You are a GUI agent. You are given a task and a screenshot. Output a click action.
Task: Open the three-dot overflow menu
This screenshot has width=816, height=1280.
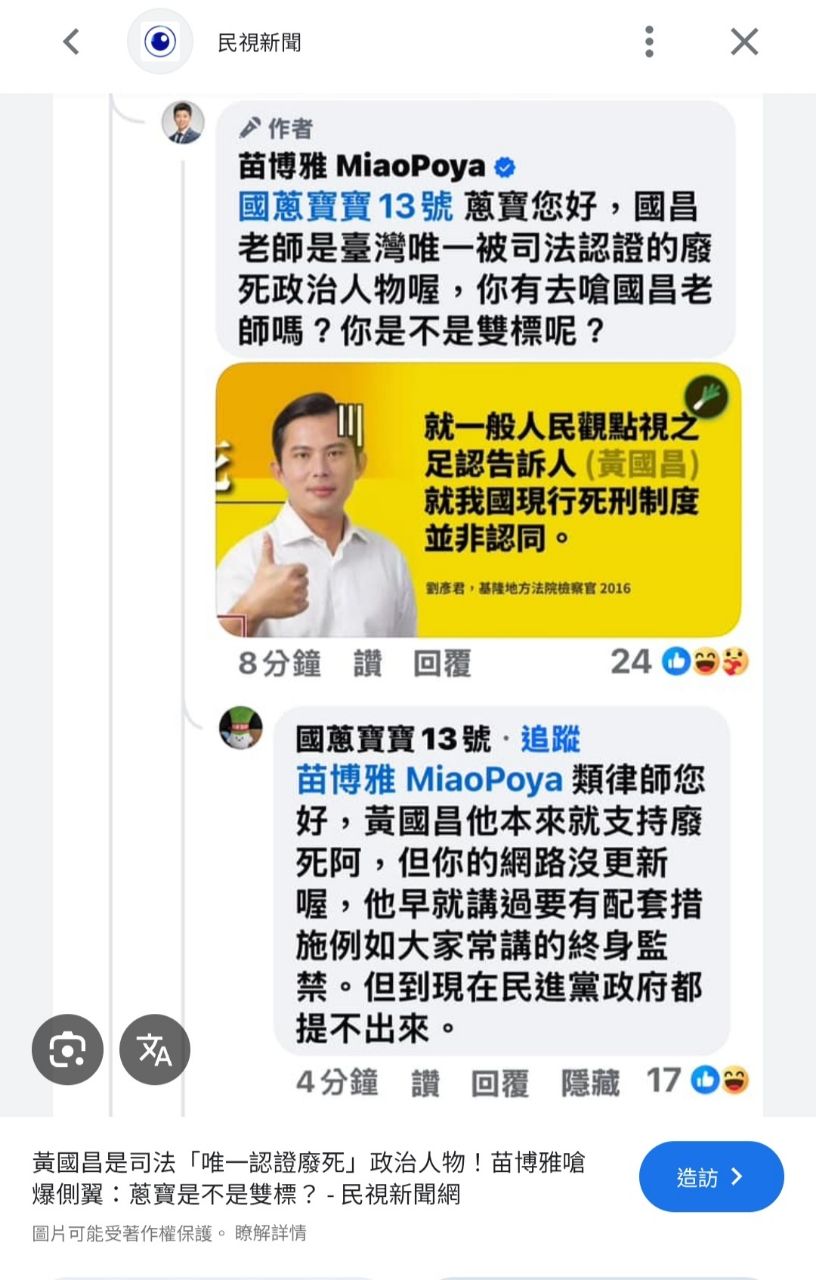(649, 42)
